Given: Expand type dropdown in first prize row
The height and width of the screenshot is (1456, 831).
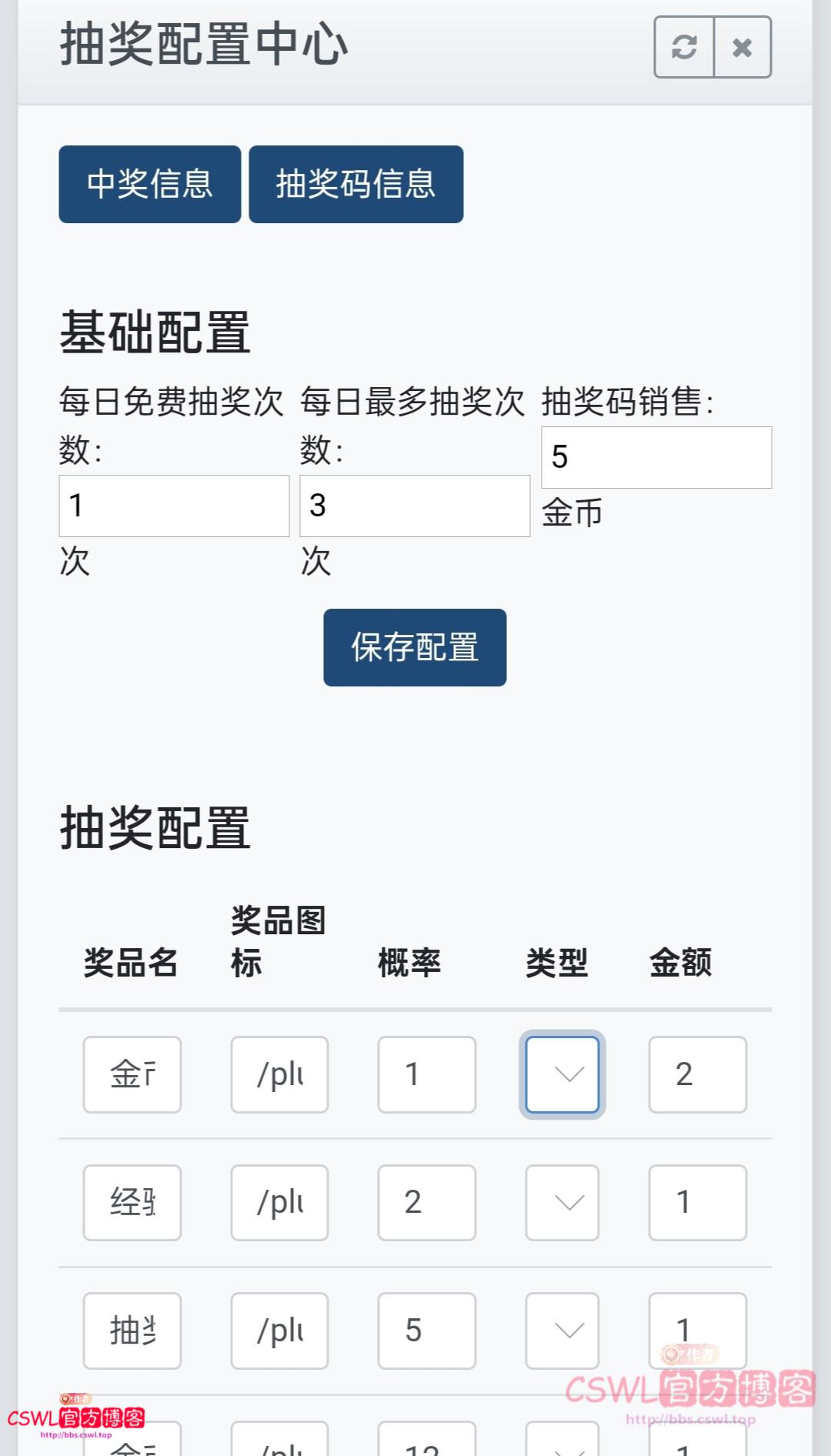Looking at the screenshot, I should click(562, 1074).
